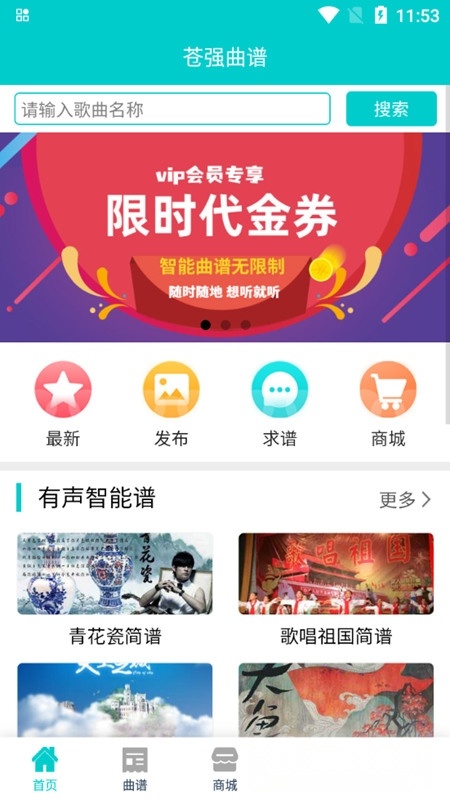Open the 青花瓷简谱 card

[115, 589]
